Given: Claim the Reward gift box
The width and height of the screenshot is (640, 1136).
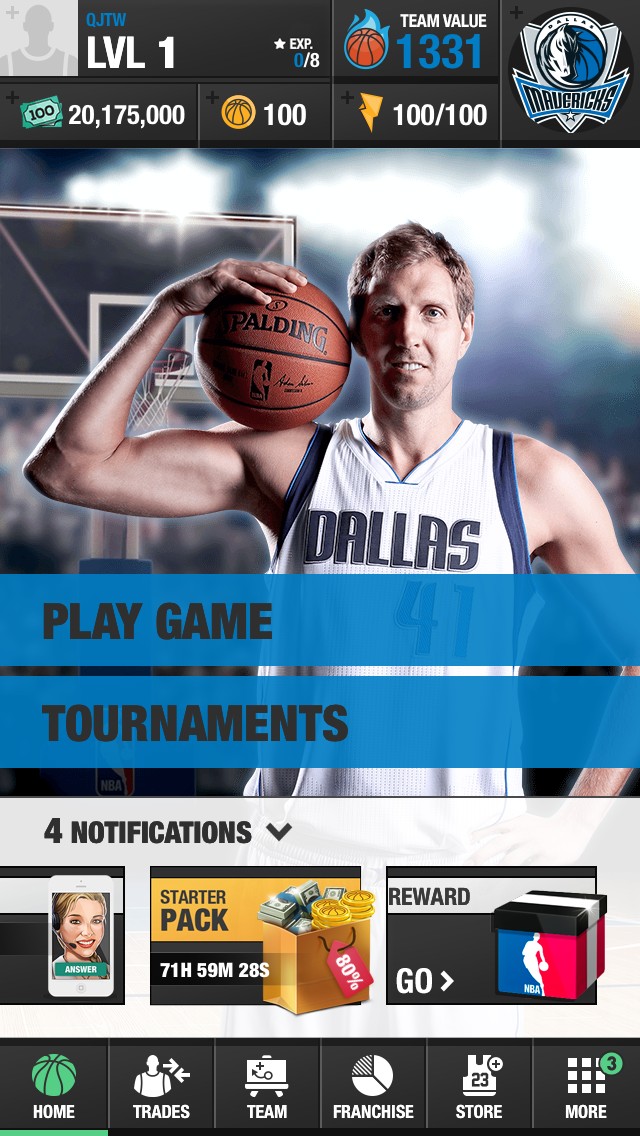Looking at the screenshot, I should 491,936.
